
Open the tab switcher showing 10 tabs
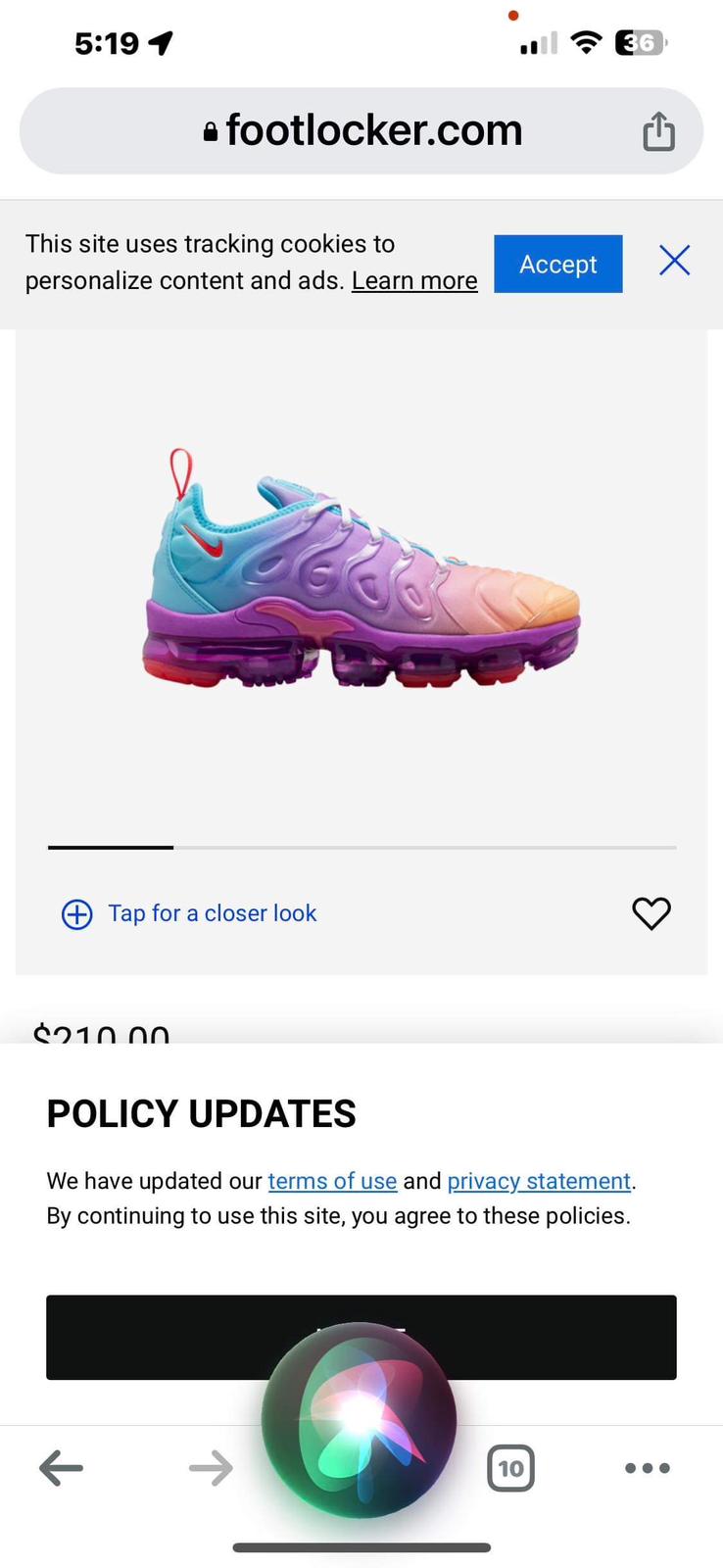(x=510, y=1467)
